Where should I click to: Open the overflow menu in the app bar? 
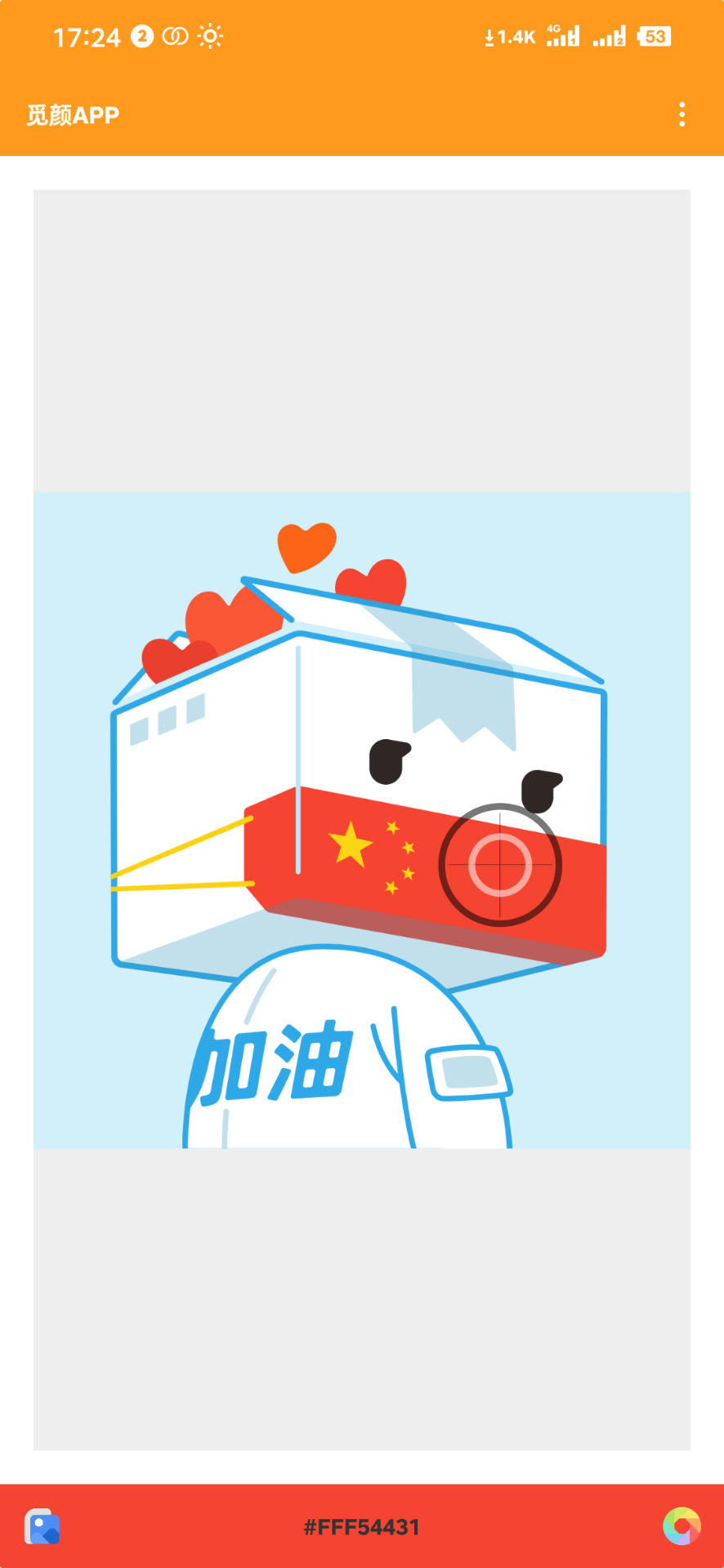click(x=682, y=114)
